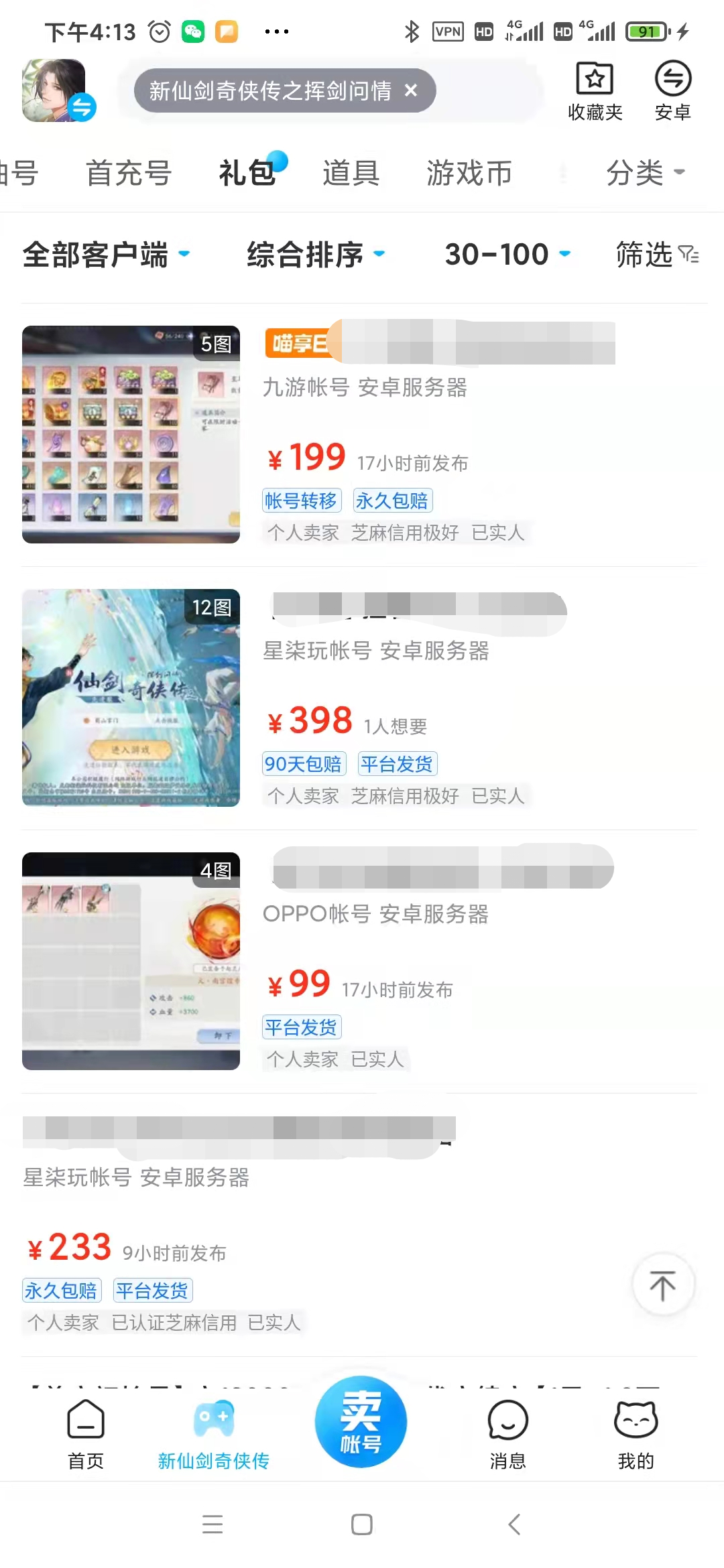The height and width of the screenshot is (1568, 724).
Task: Open 全部客户端 client dropdown
Action: 106,255
